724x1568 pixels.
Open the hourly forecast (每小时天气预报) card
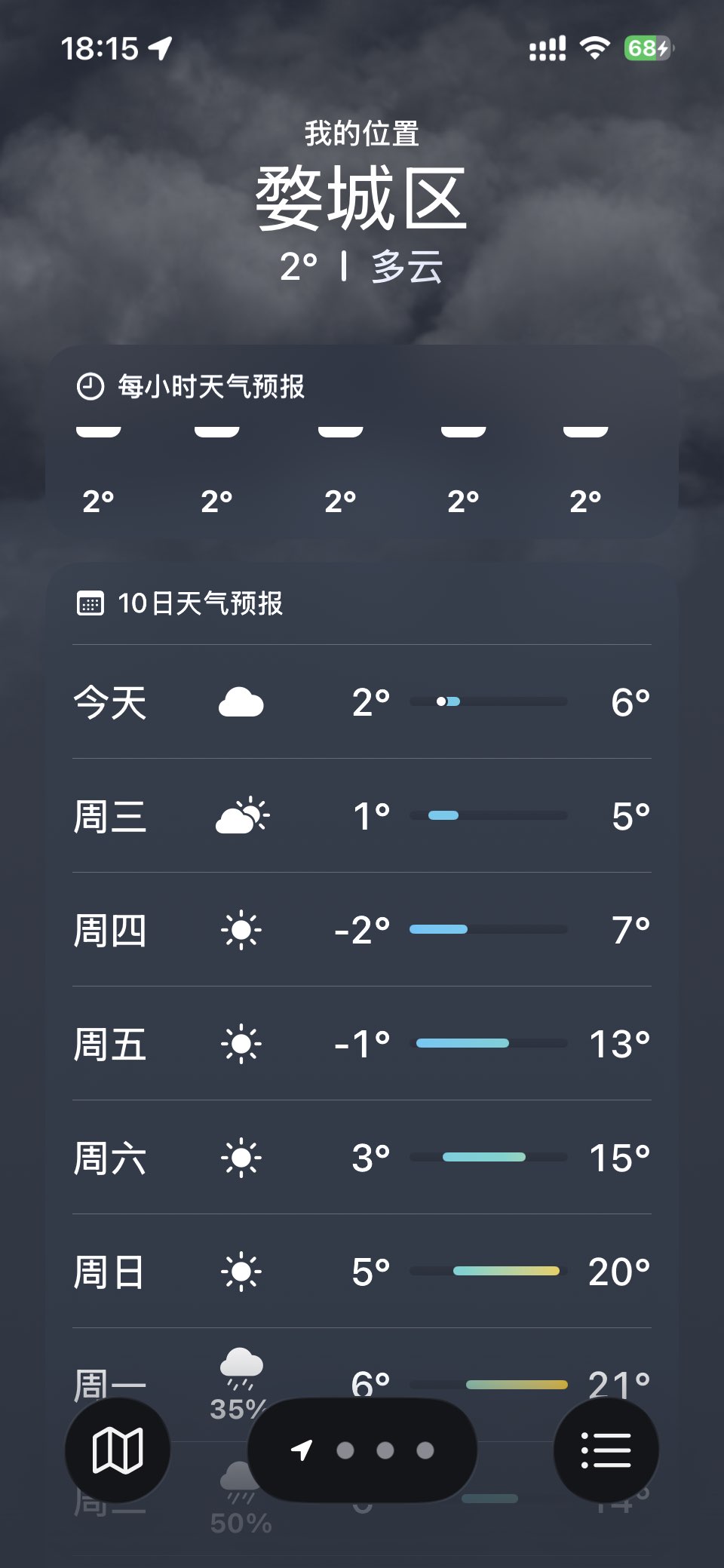pyautogui.click(x=362, y=441)
